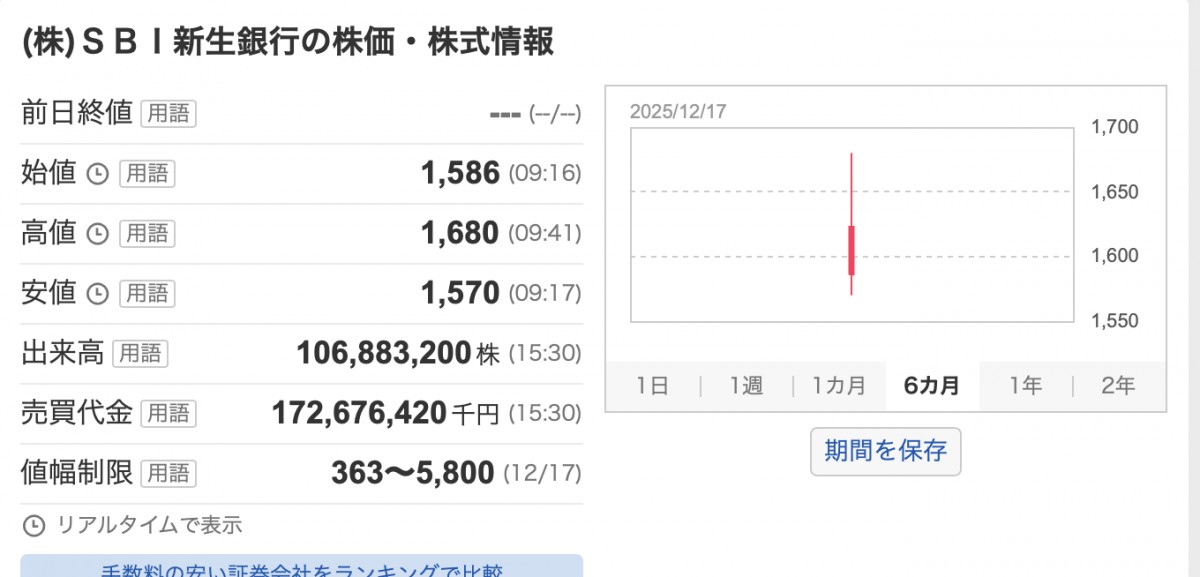Image resolution: width=1200 pixels, height=577 pixels.
Task: Show the 2年 chart range
Action: coord(1118,386)
